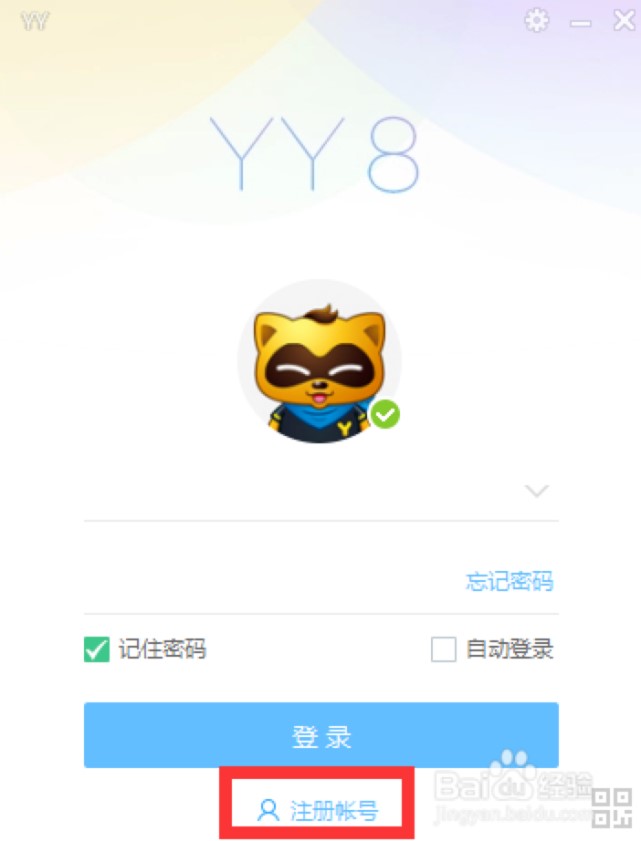This screenshot has width=641, height=841.
Task: Open the 忘记密码 link
Action: click(x=509, y=582)
